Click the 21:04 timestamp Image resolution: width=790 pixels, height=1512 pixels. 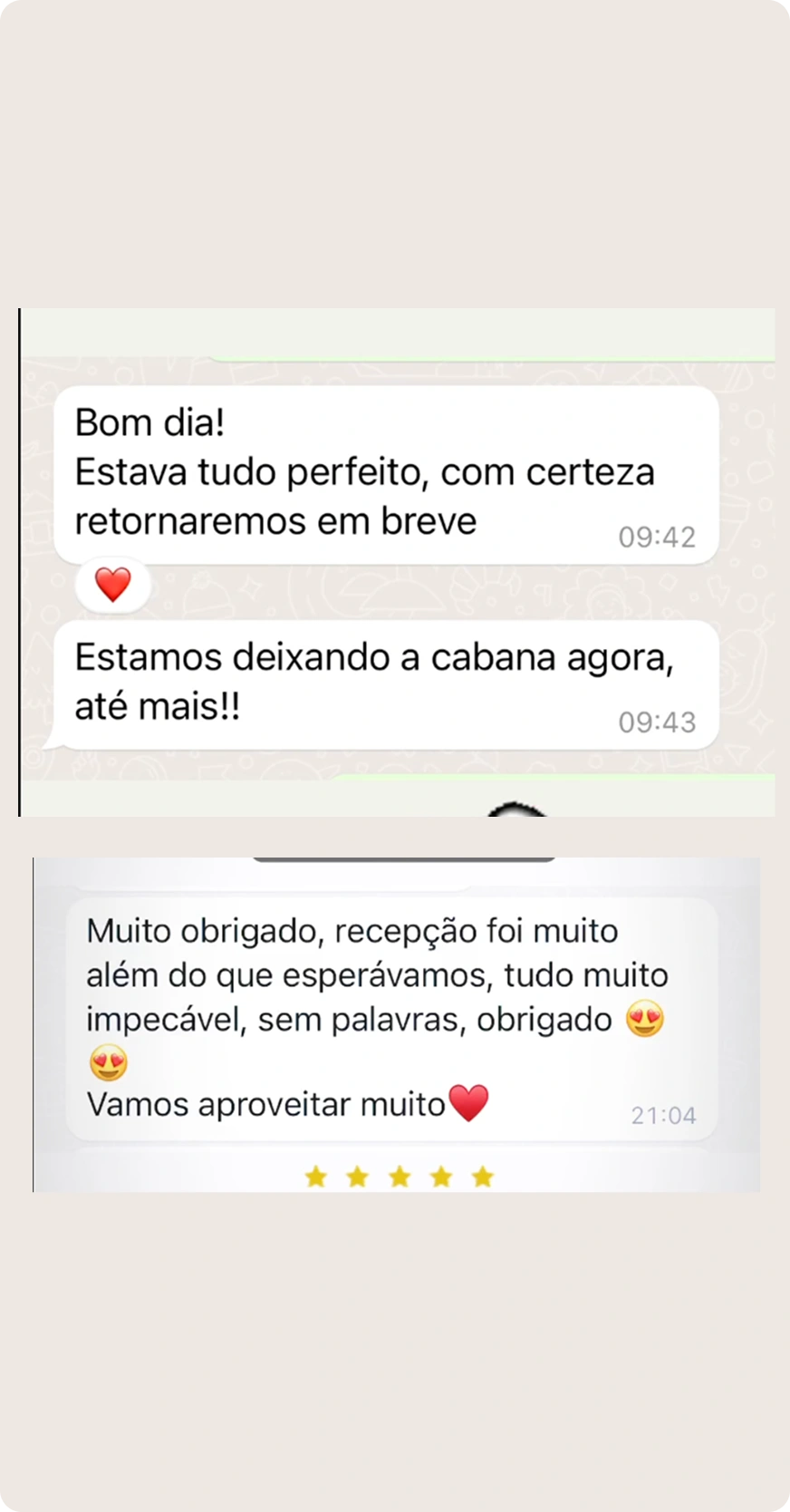point(663,1115)
